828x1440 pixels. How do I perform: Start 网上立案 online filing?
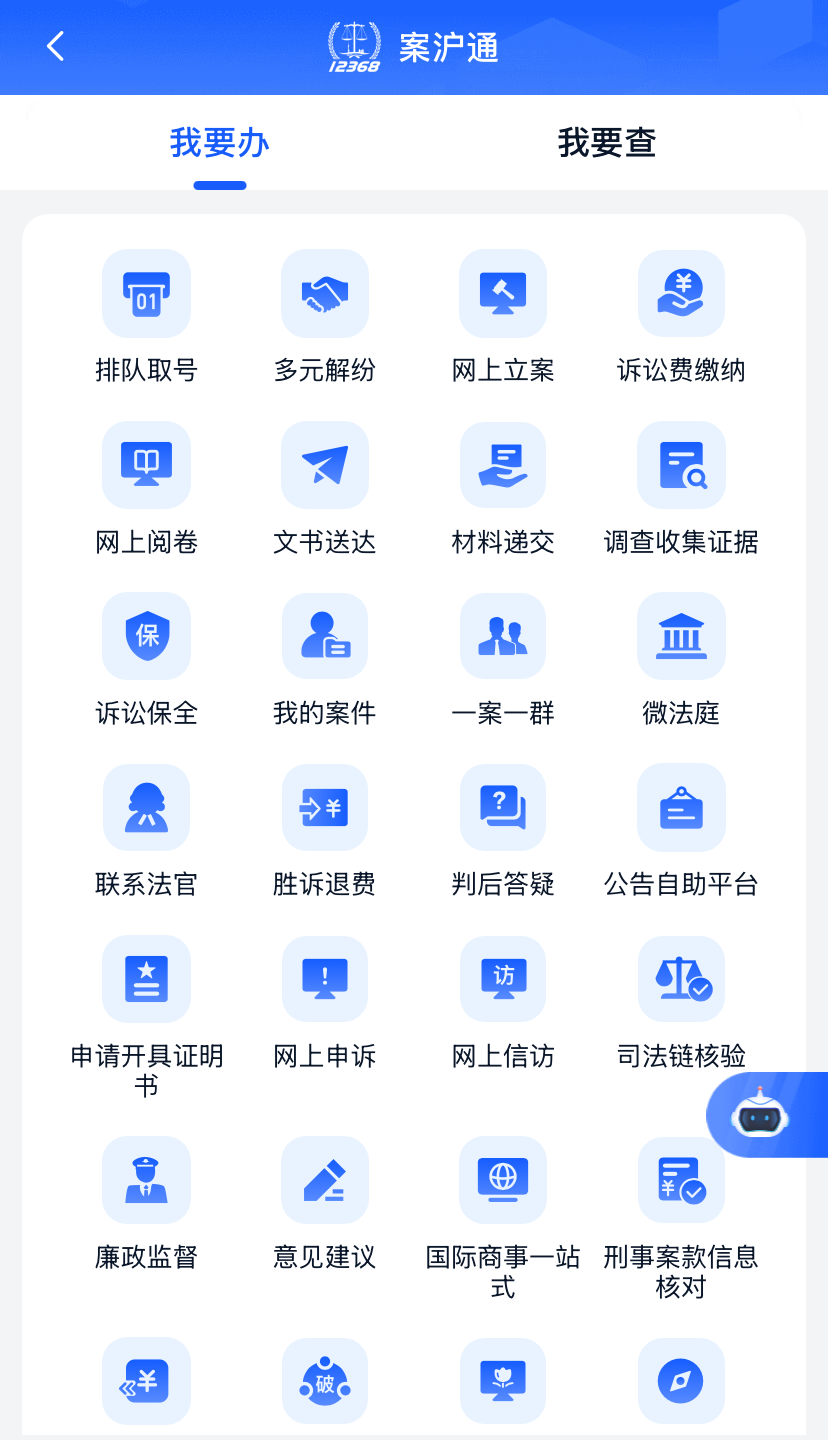pos(503,294)
